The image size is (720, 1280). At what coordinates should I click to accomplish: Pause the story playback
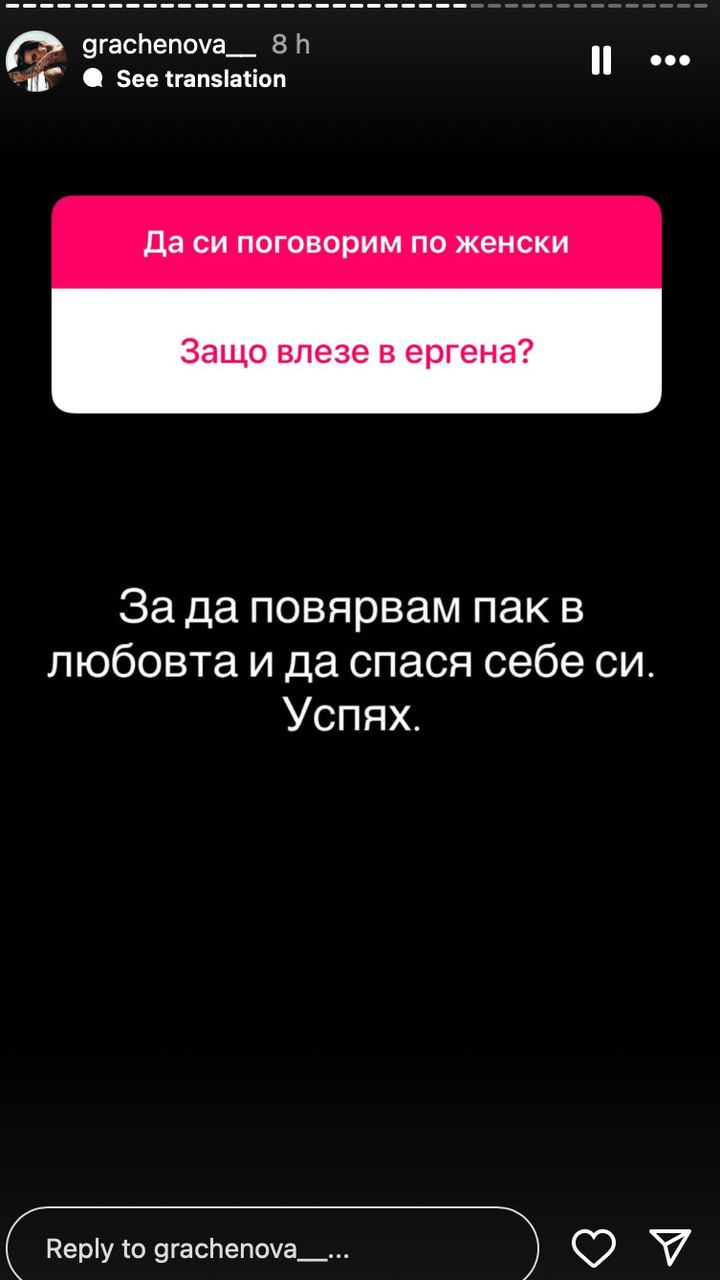[601, 60]
